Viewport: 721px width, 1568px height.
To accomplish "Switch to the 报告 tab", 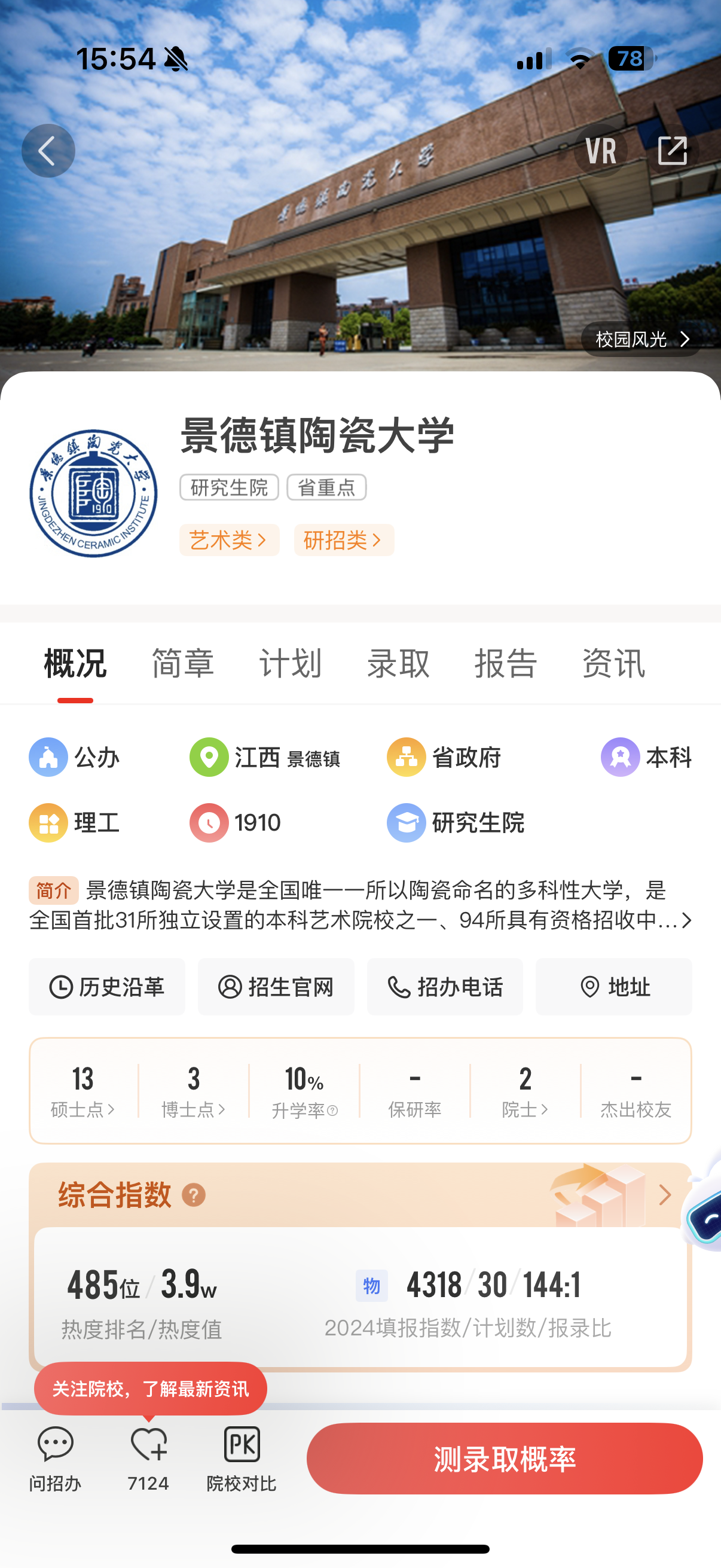I will click(506, 663).
